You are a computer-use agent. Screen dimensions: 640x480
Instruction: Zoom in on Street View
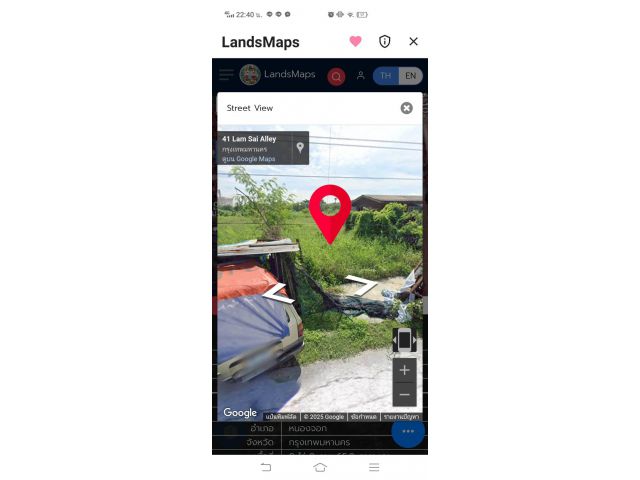[x=404, y=370]
